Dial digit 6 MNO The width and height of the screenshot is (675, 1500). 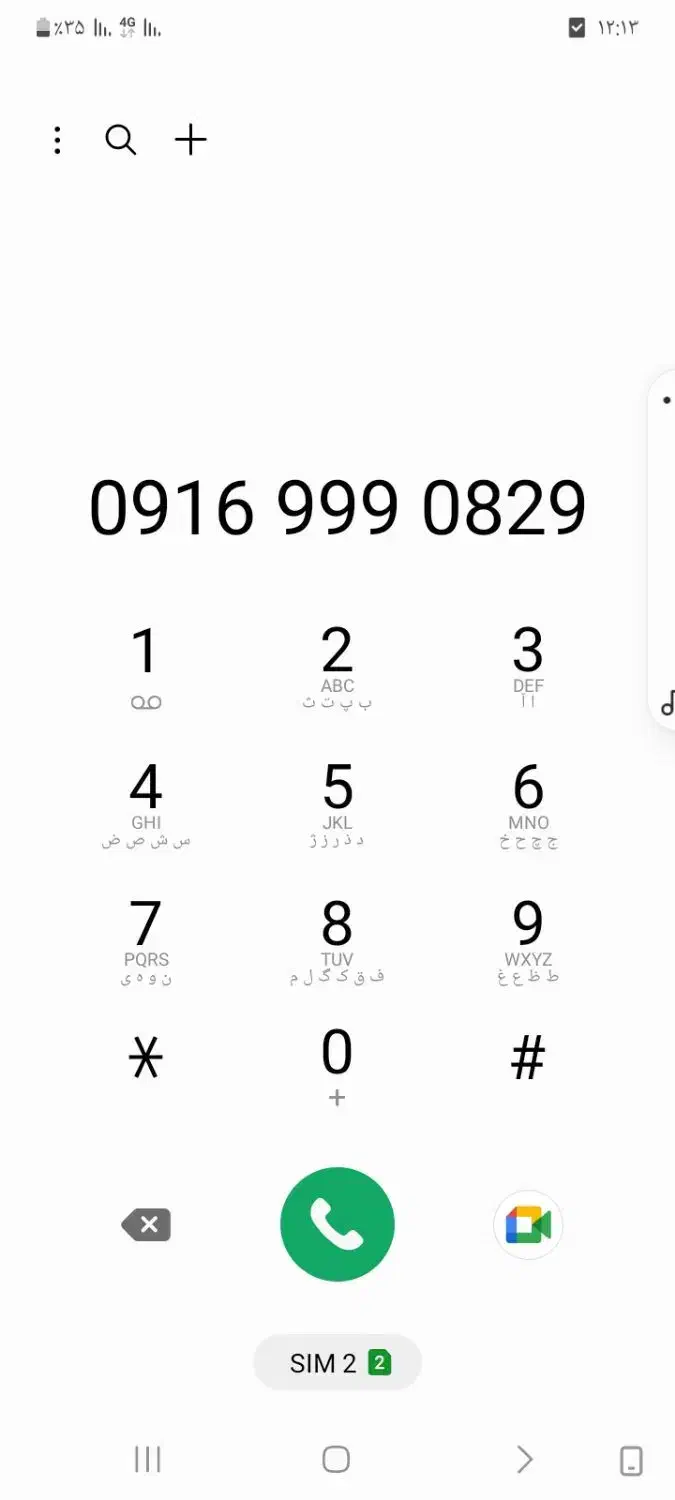[x=528, y=803]
